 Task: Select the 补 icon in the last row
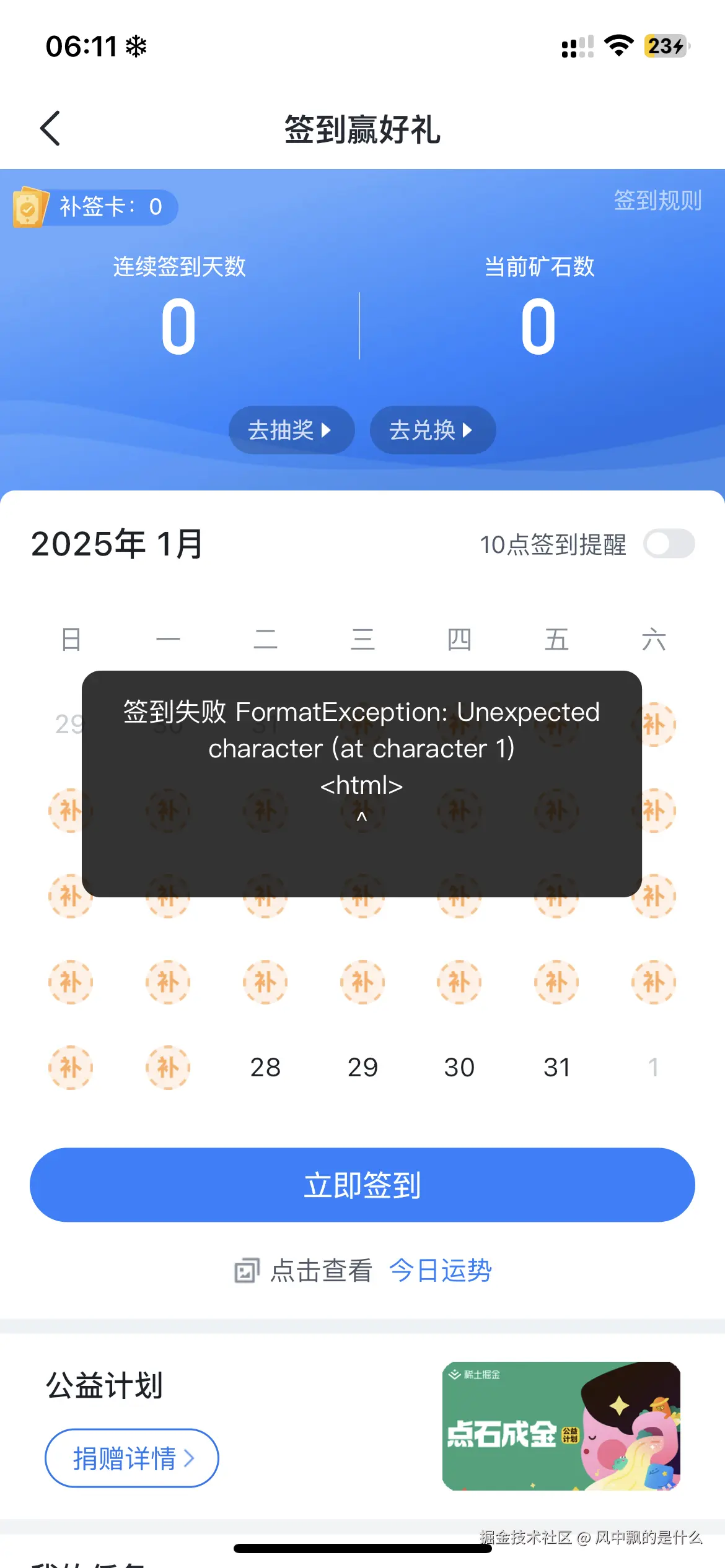(x=71, y=1067)
